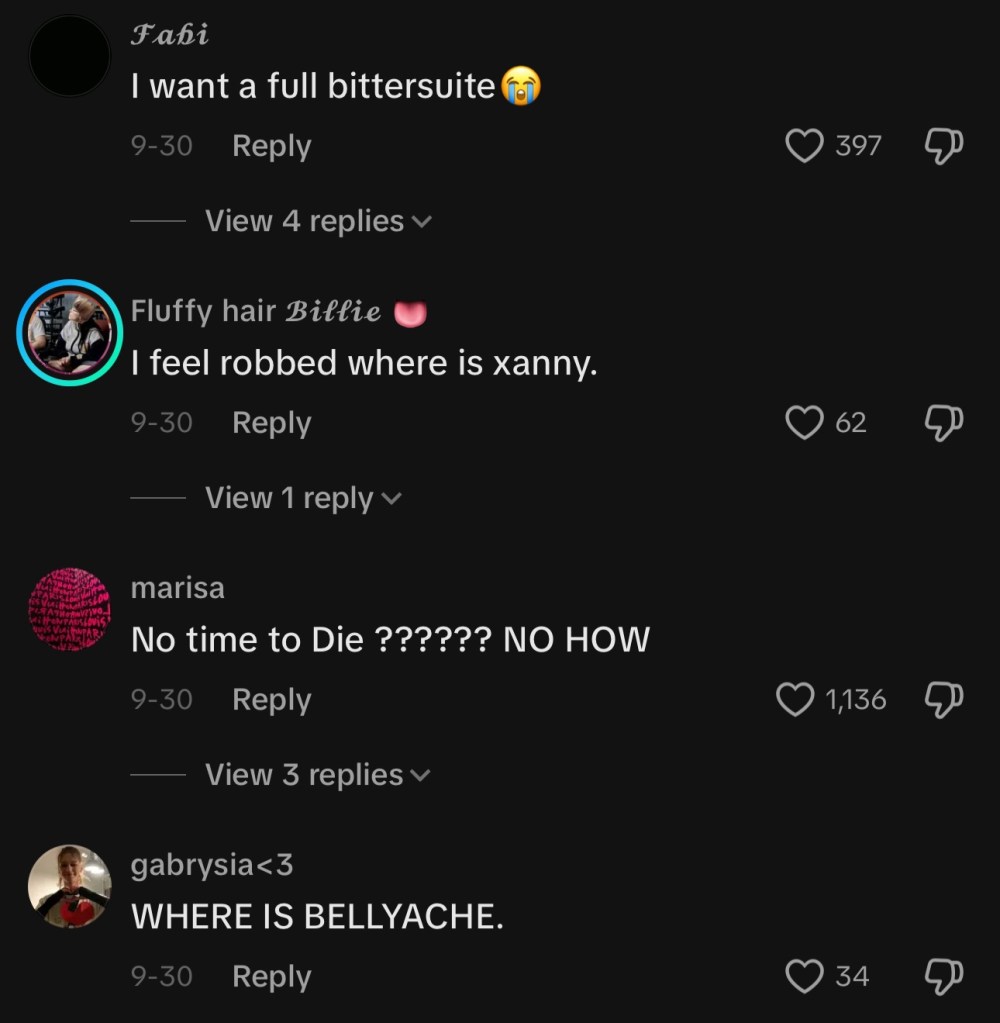Dislike the 'where is xanny' comment
Viewport: 1000px width, 1023px height.
click(x=942, y=423)
